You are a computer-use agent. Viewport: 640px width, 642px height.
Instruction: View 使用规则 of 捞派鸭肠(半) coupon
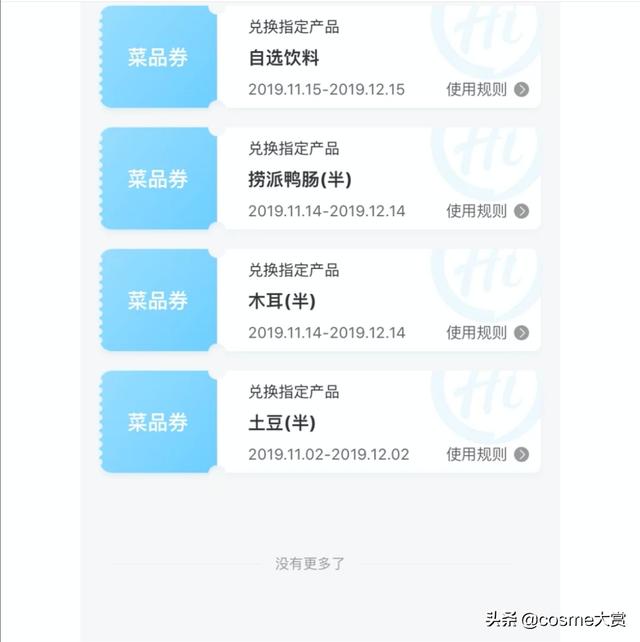487,211
